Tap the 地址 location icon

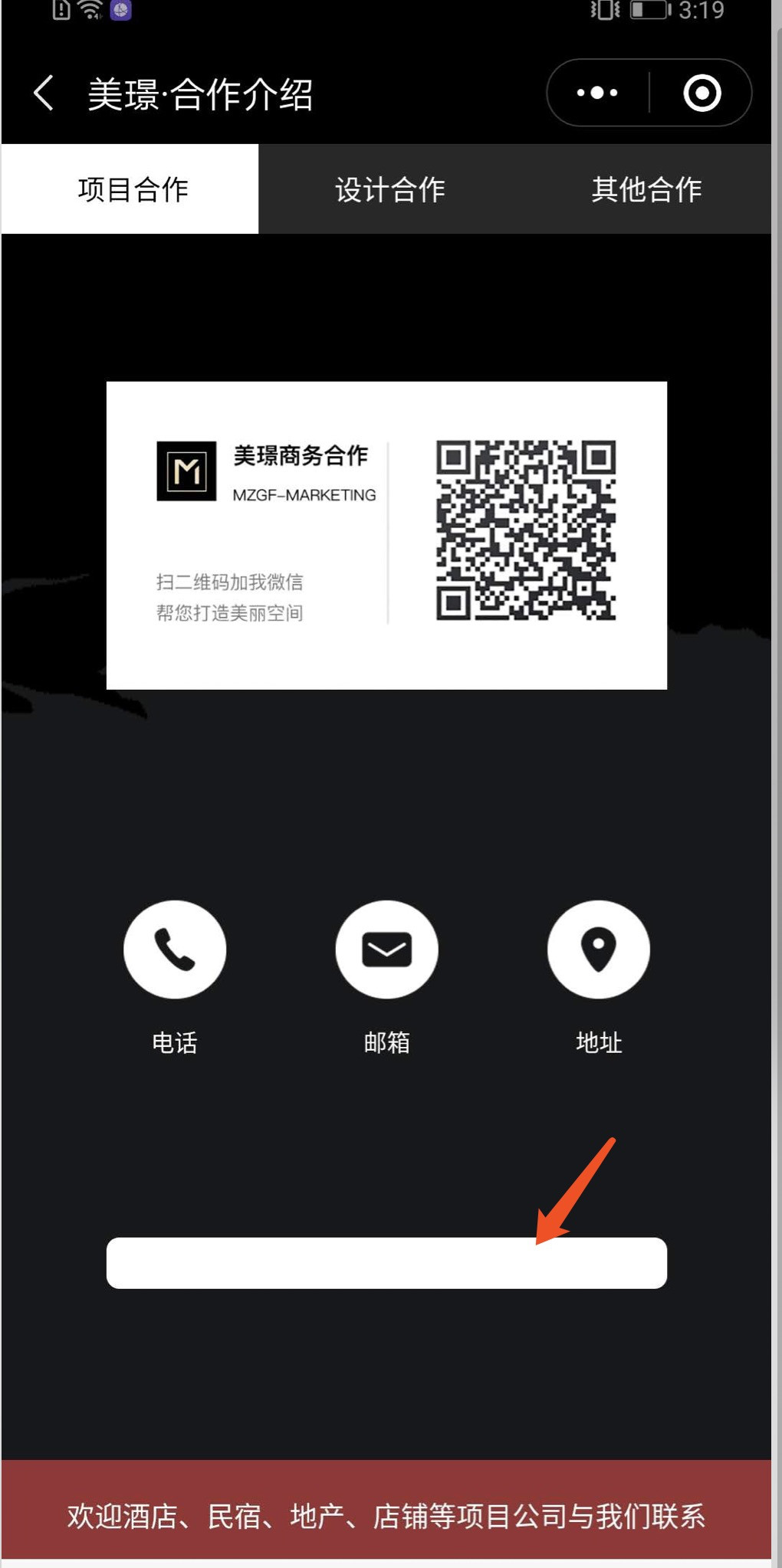pyautogui.click(x=599, y=949)
